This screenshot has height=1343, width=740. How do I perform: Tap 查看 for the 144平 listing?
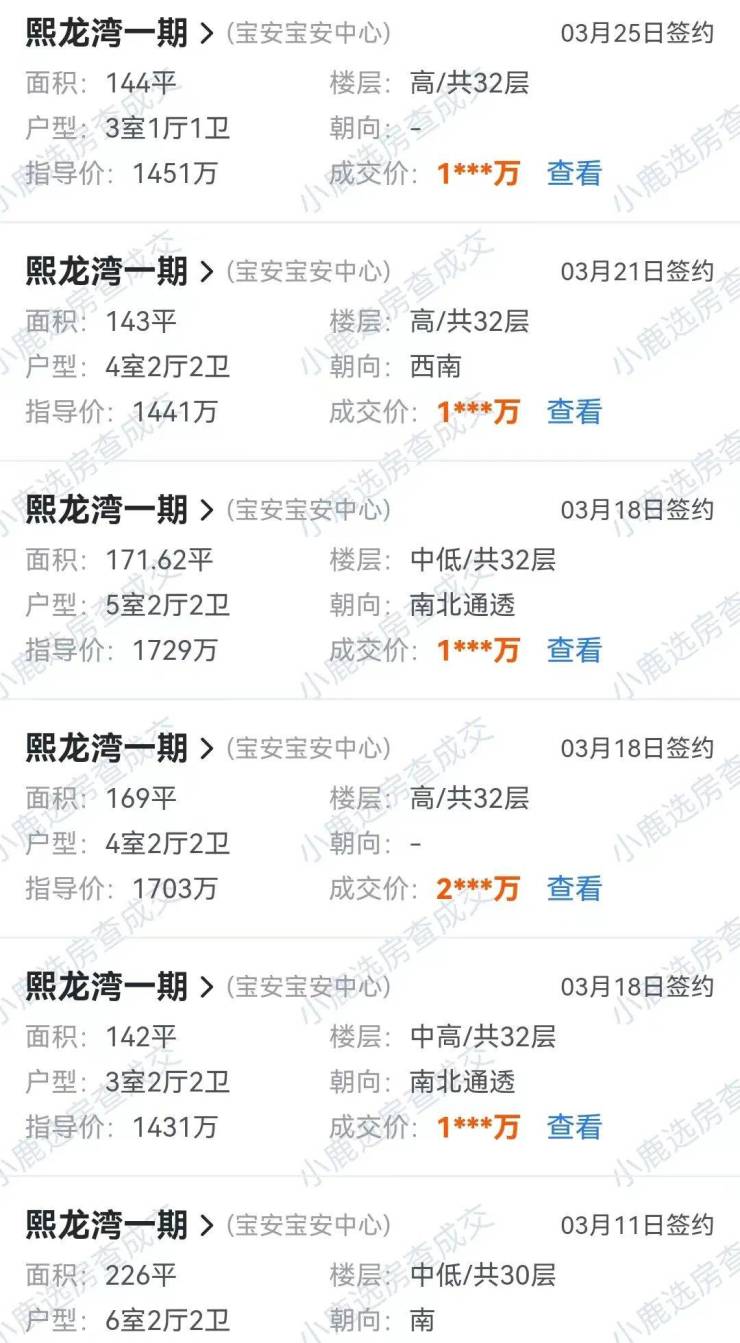574,173
